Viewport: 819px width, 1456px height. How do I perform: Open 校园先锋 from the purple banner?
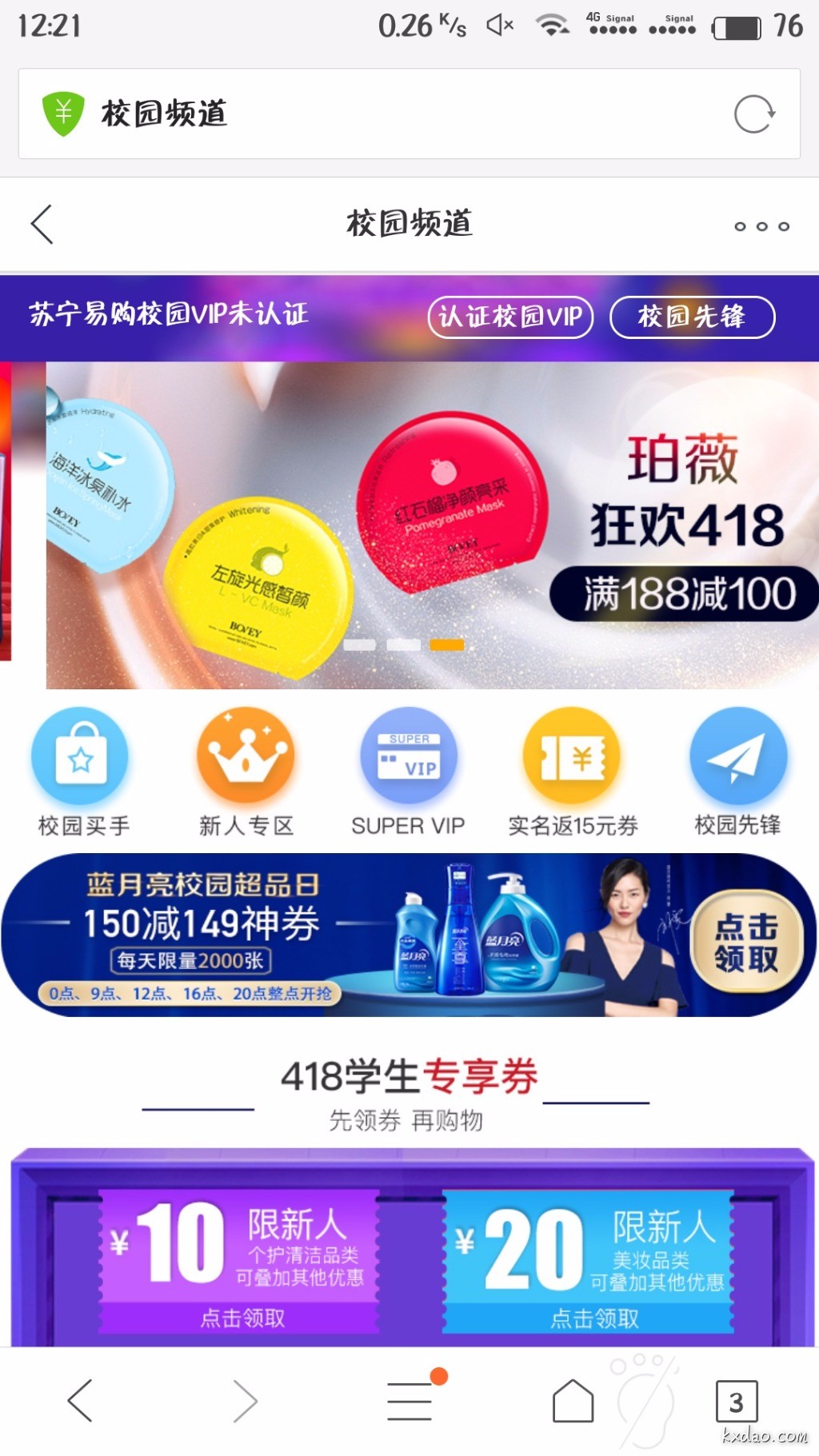click(692, 317)
